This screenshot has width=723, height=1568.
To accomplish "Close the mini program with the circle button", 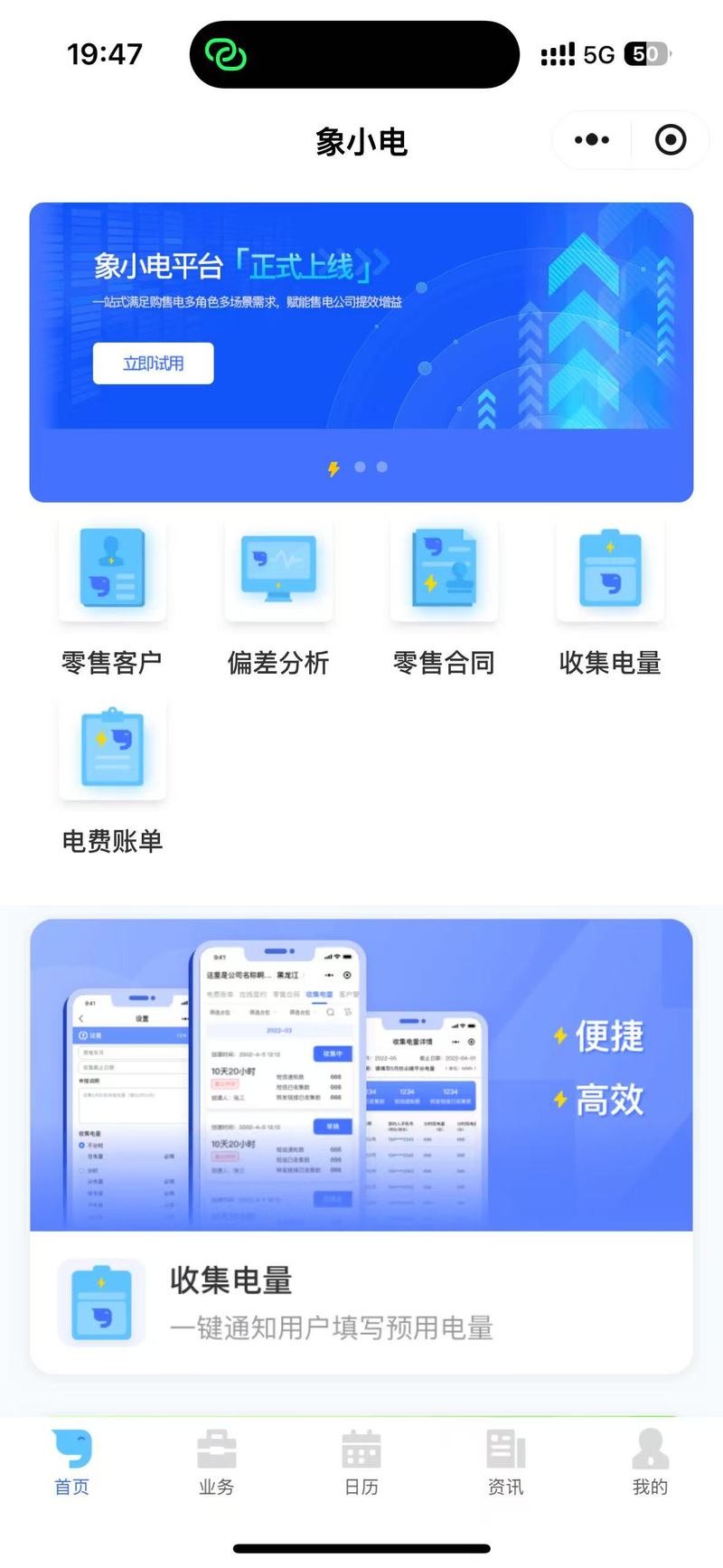I will [670, 140].
